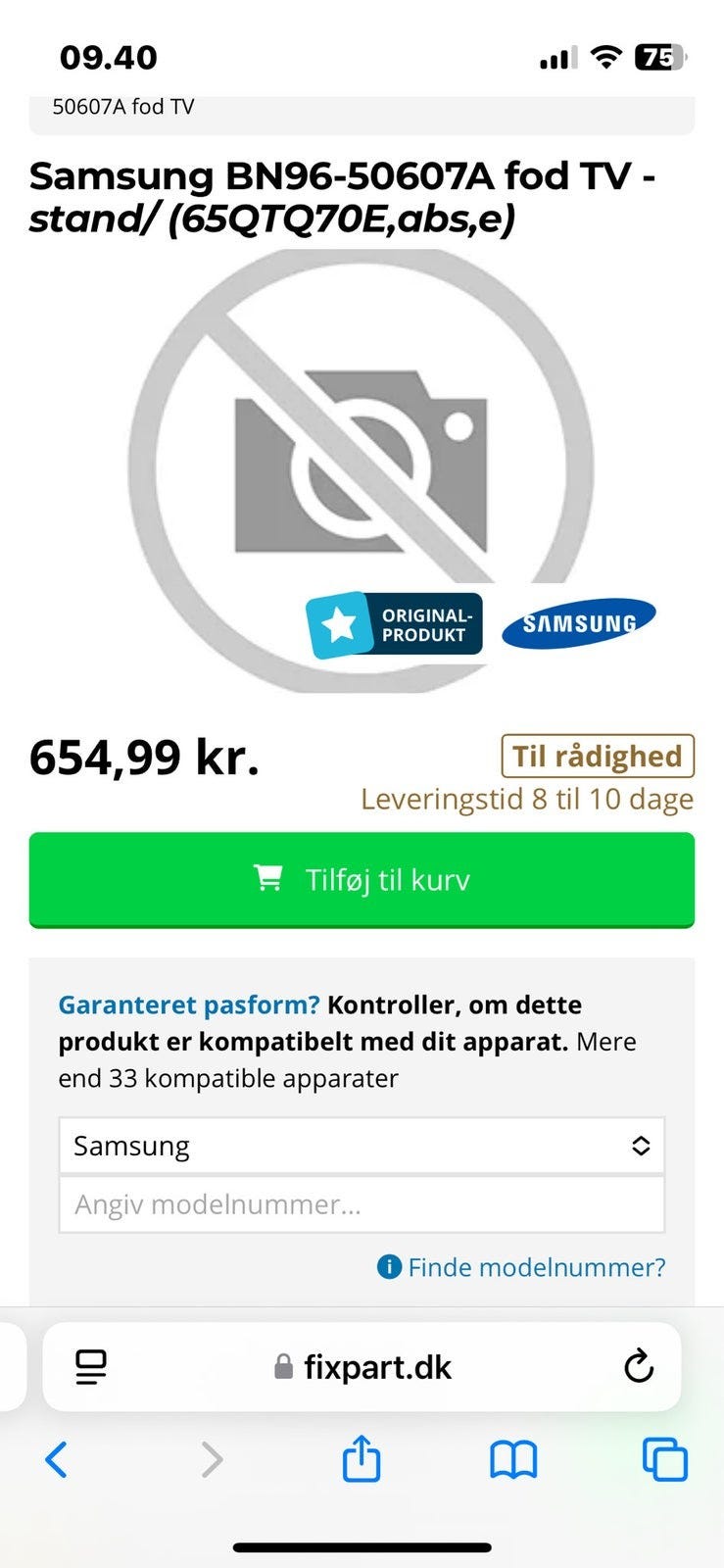The width and height of the screenshot is (724, 1568).
Task: Tap the padlock icon next to fixpart.dk
Action: pyautogui.click(x=283, y=1367)
